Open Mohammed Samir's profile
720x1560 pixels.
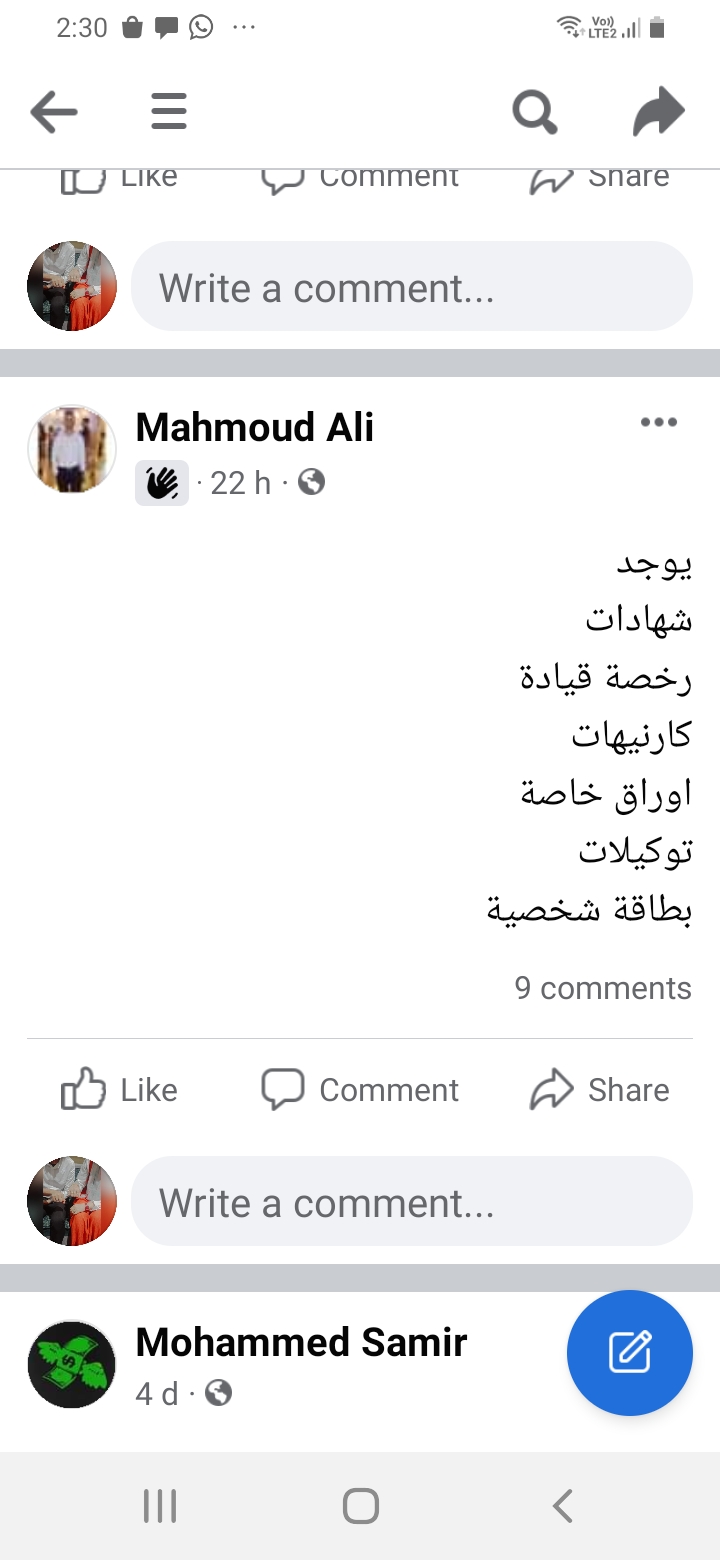coord(300,1342)
